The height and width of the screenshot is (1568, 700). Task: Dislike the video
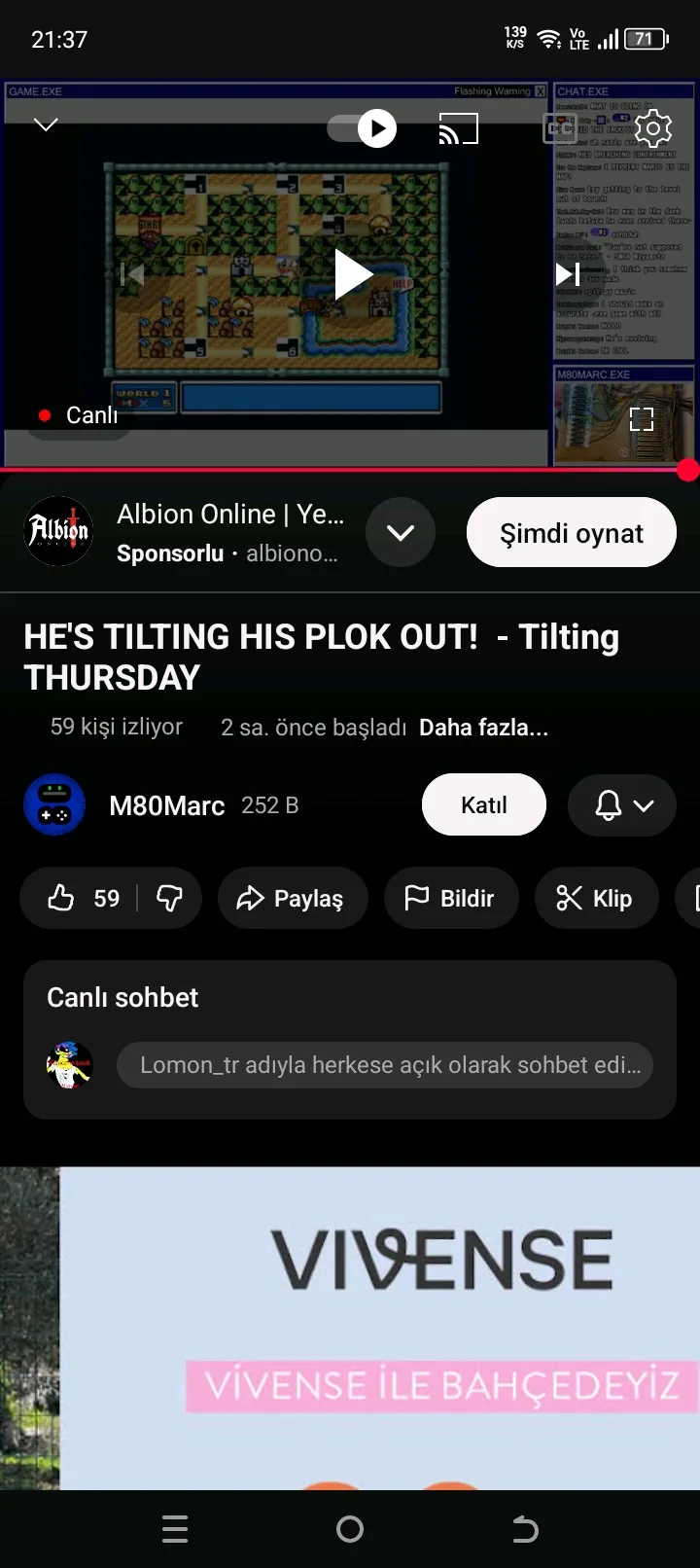(170, 898)
